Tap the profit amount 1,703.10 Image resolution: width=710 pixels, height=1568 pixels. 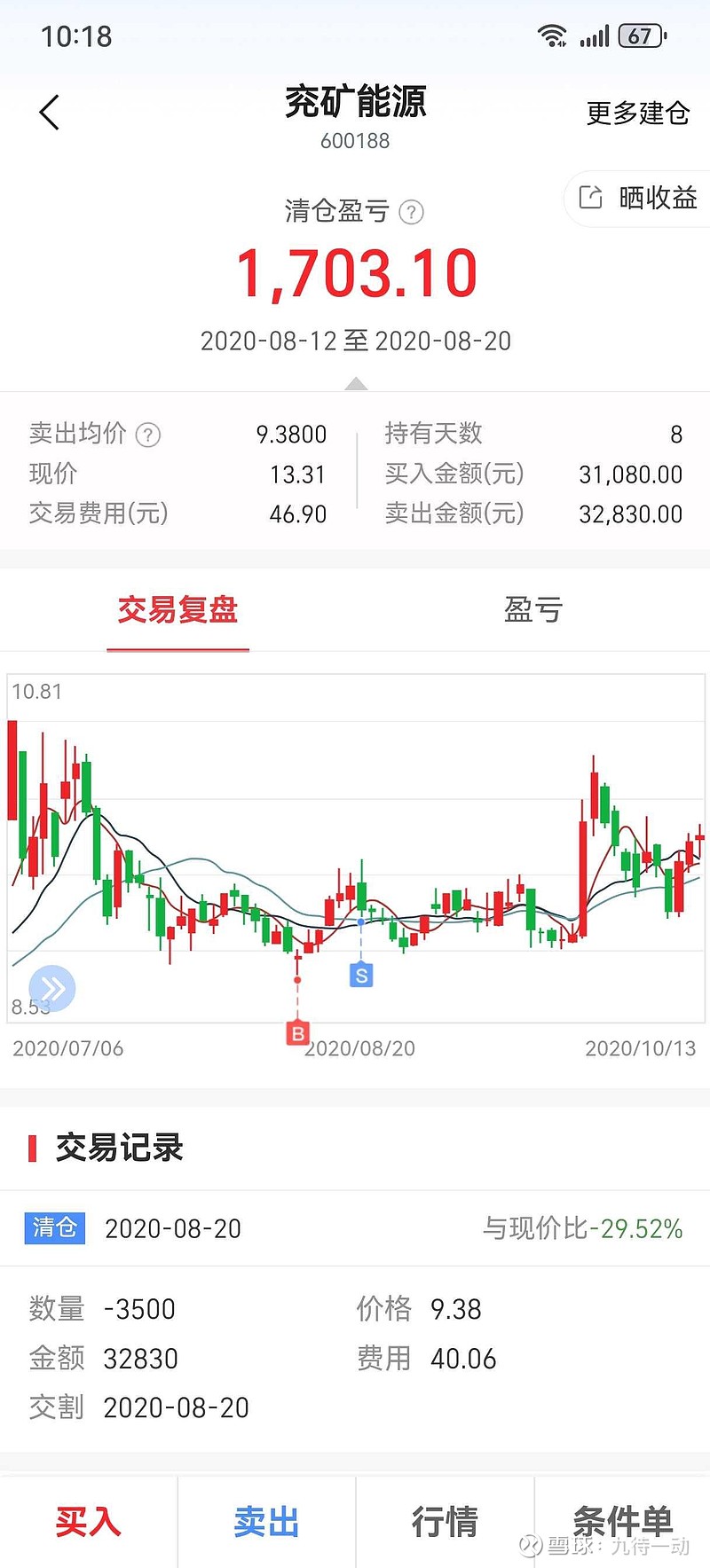tap(354, 275)
